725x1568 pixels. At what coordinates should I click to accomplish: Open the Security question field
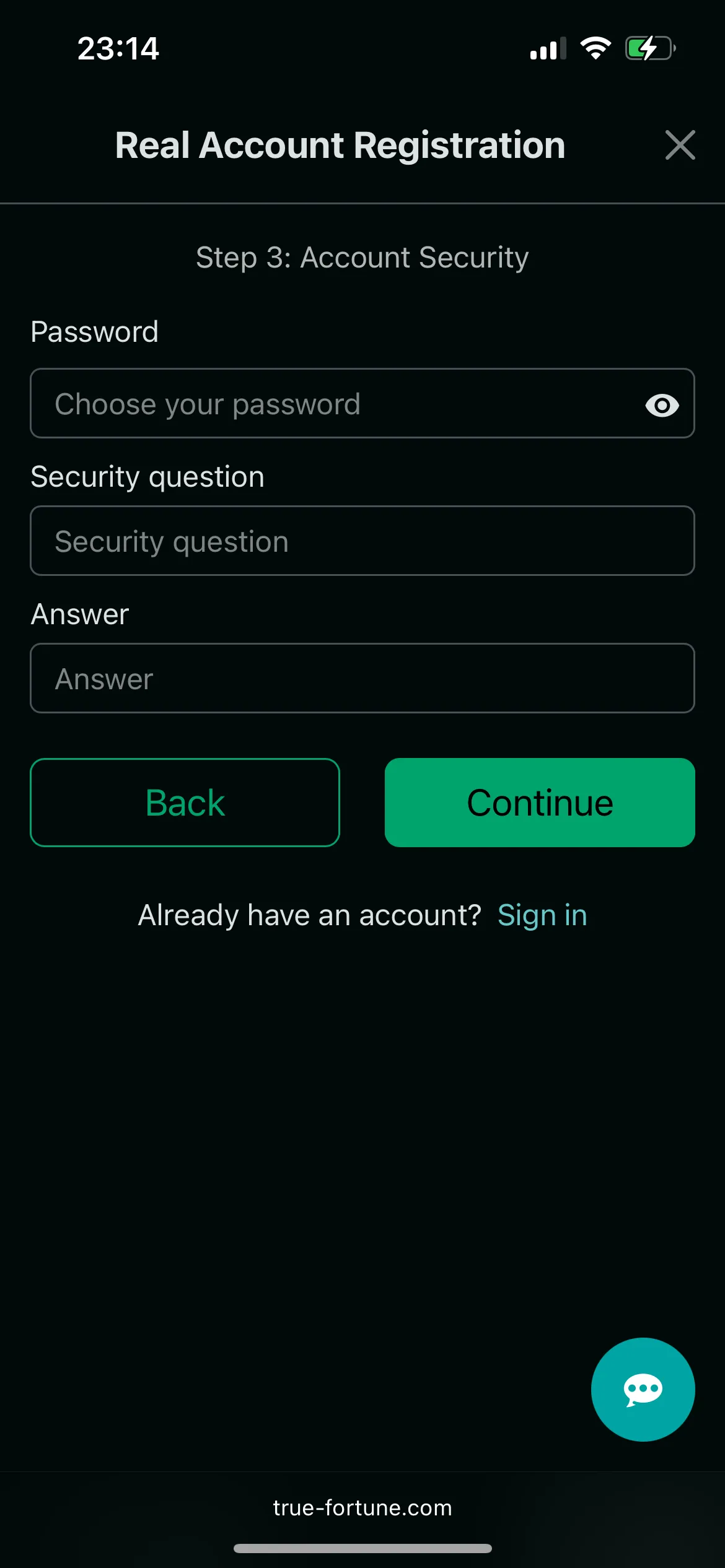coord(362,541)
